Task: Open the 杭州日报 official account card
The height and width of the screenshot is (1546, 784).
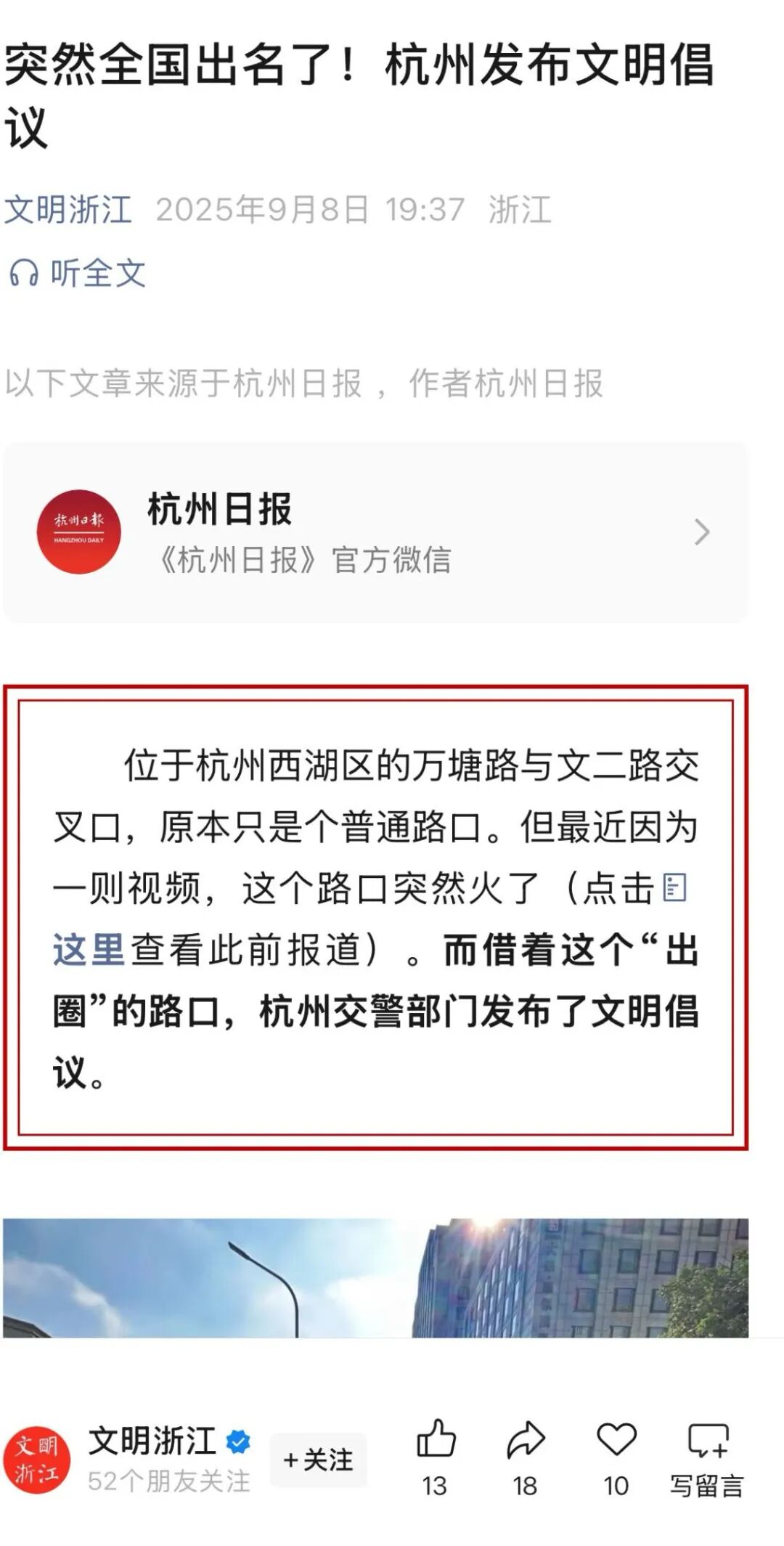Action: [375, 532]
